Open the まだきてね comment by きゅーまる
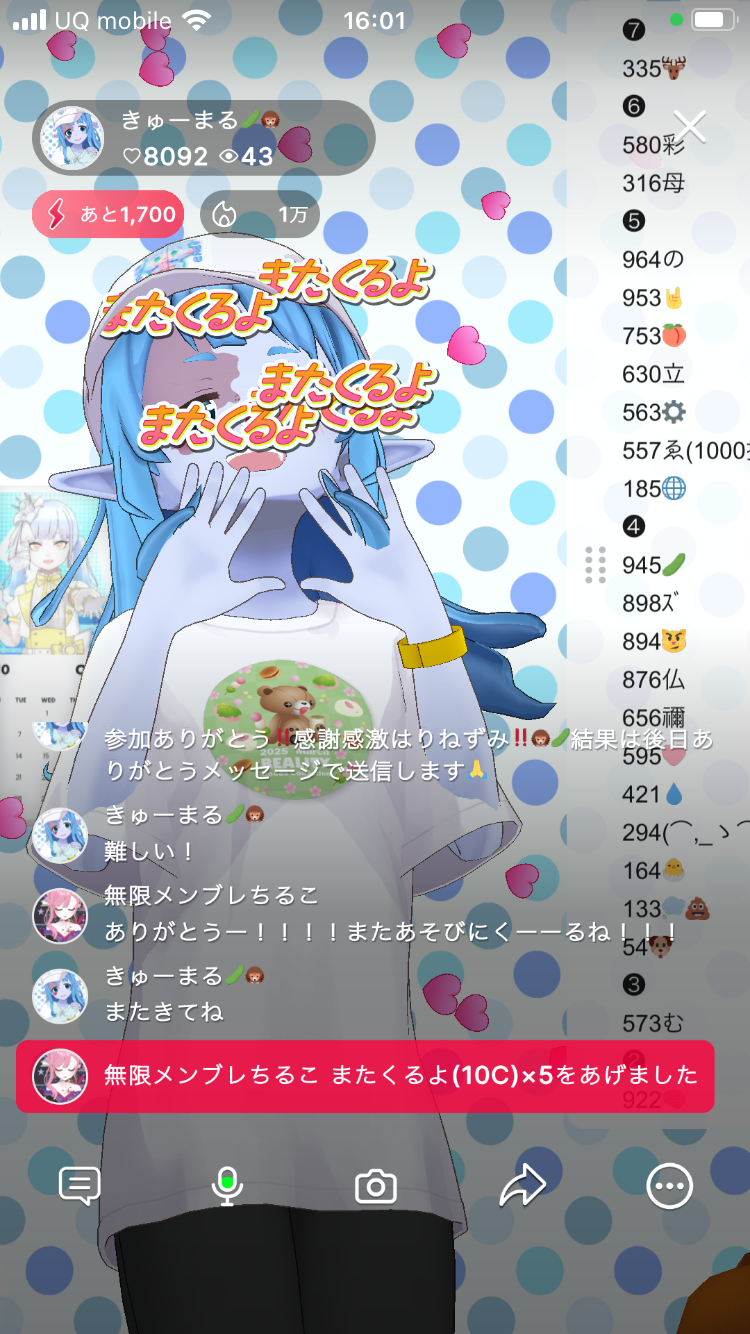This screenshot has height=1334, width=750. 164,1012
